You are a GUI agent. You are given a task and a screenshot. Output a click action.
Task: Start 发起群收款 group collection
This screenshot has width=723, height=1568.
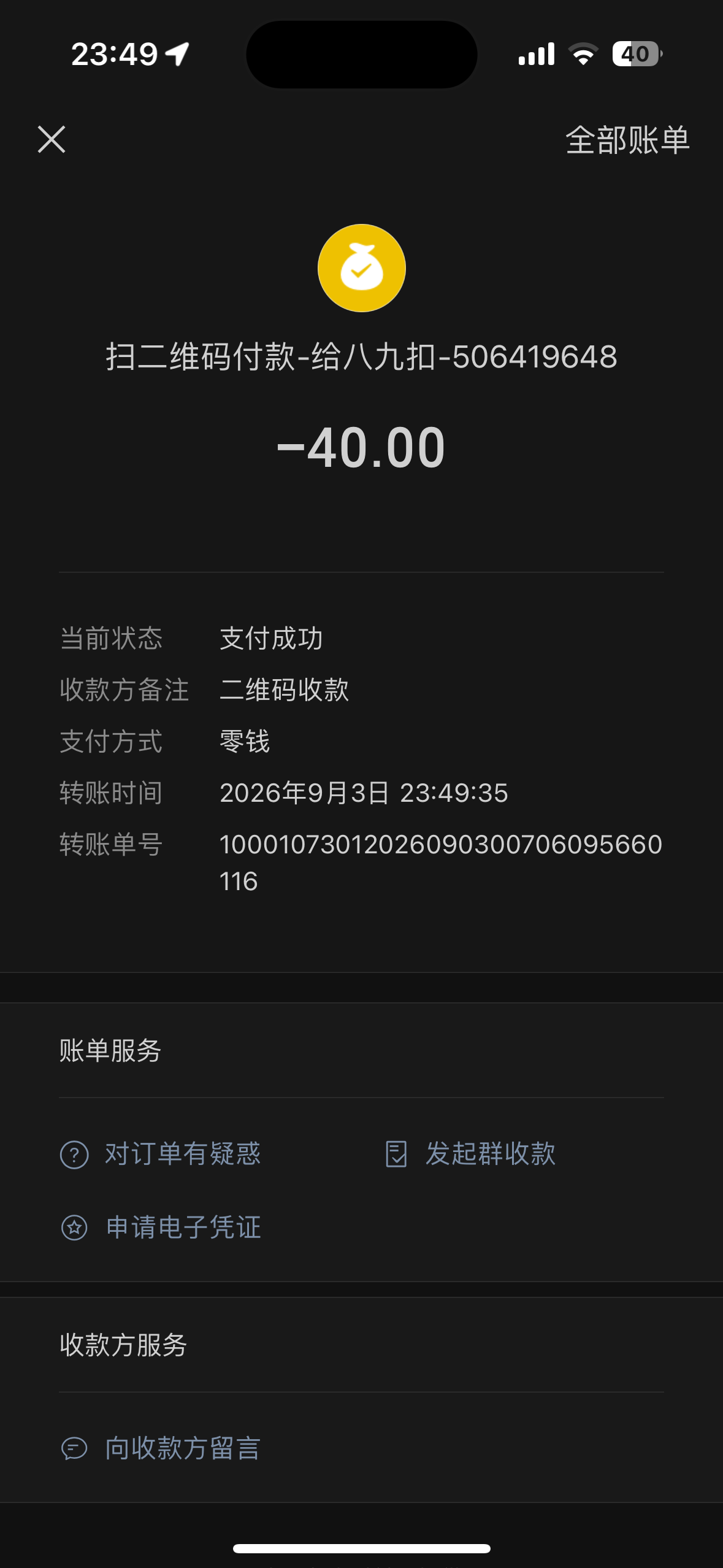[470, 1154]
